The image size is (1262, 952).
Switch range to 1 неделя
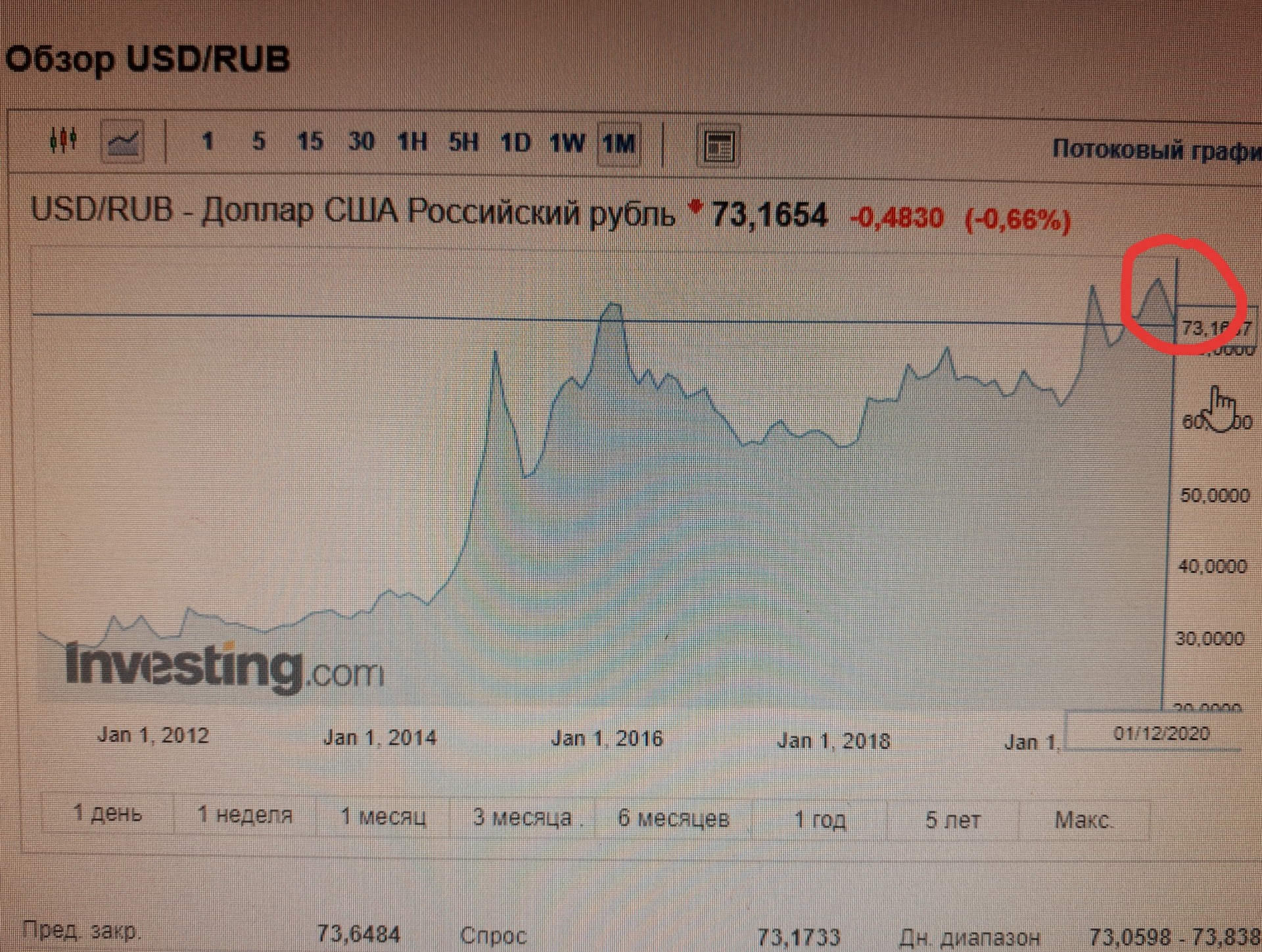(245, 815)
